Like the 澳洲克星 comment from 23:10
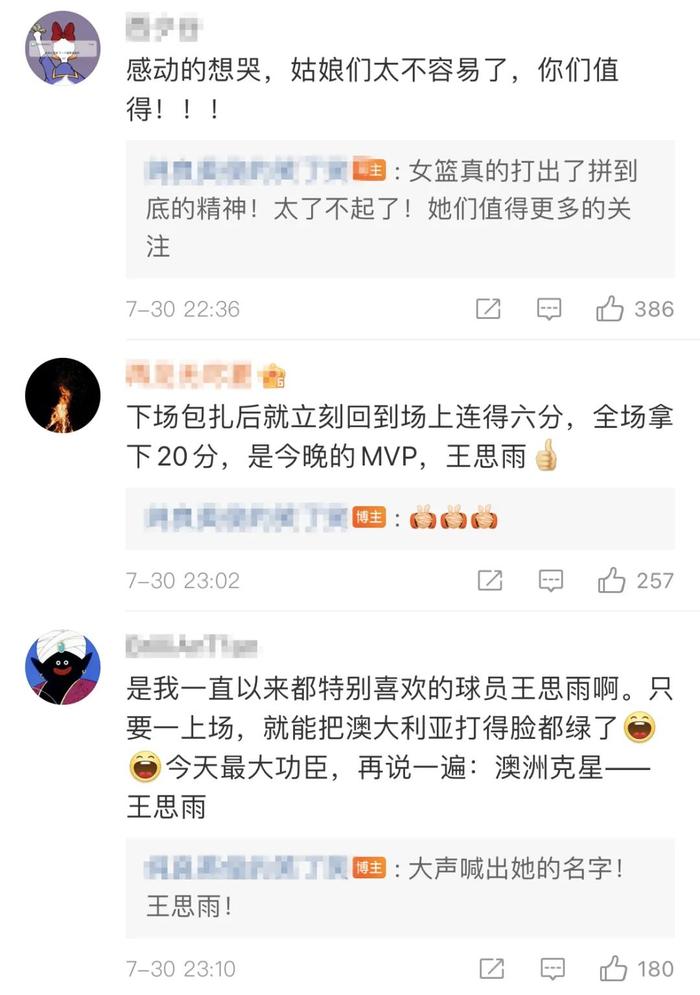Screen dimensions: 700x995 (x=611, y=968)
